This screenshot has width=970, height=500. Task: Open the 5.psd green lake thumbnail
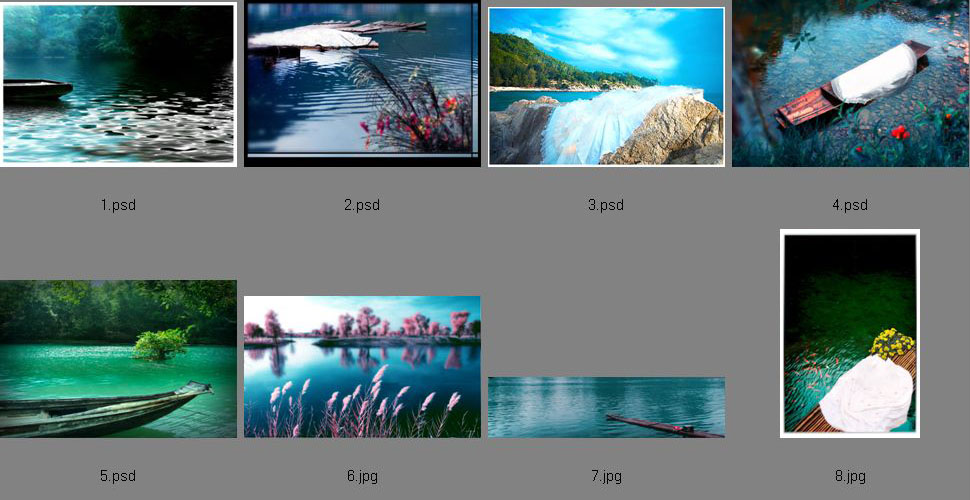coord(118,359)
